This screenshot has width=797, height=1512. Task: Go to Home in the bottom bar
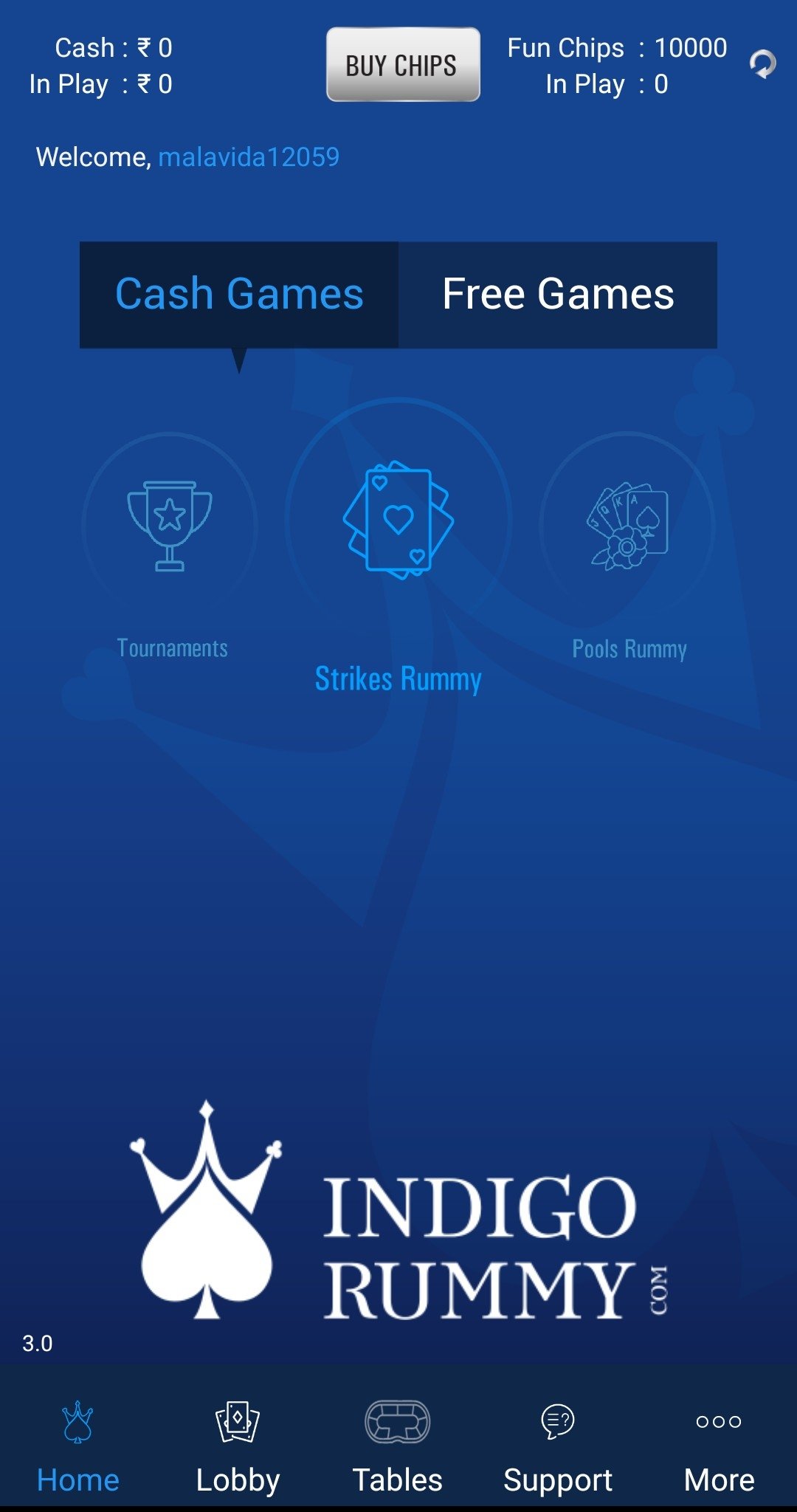point(78,1448)
